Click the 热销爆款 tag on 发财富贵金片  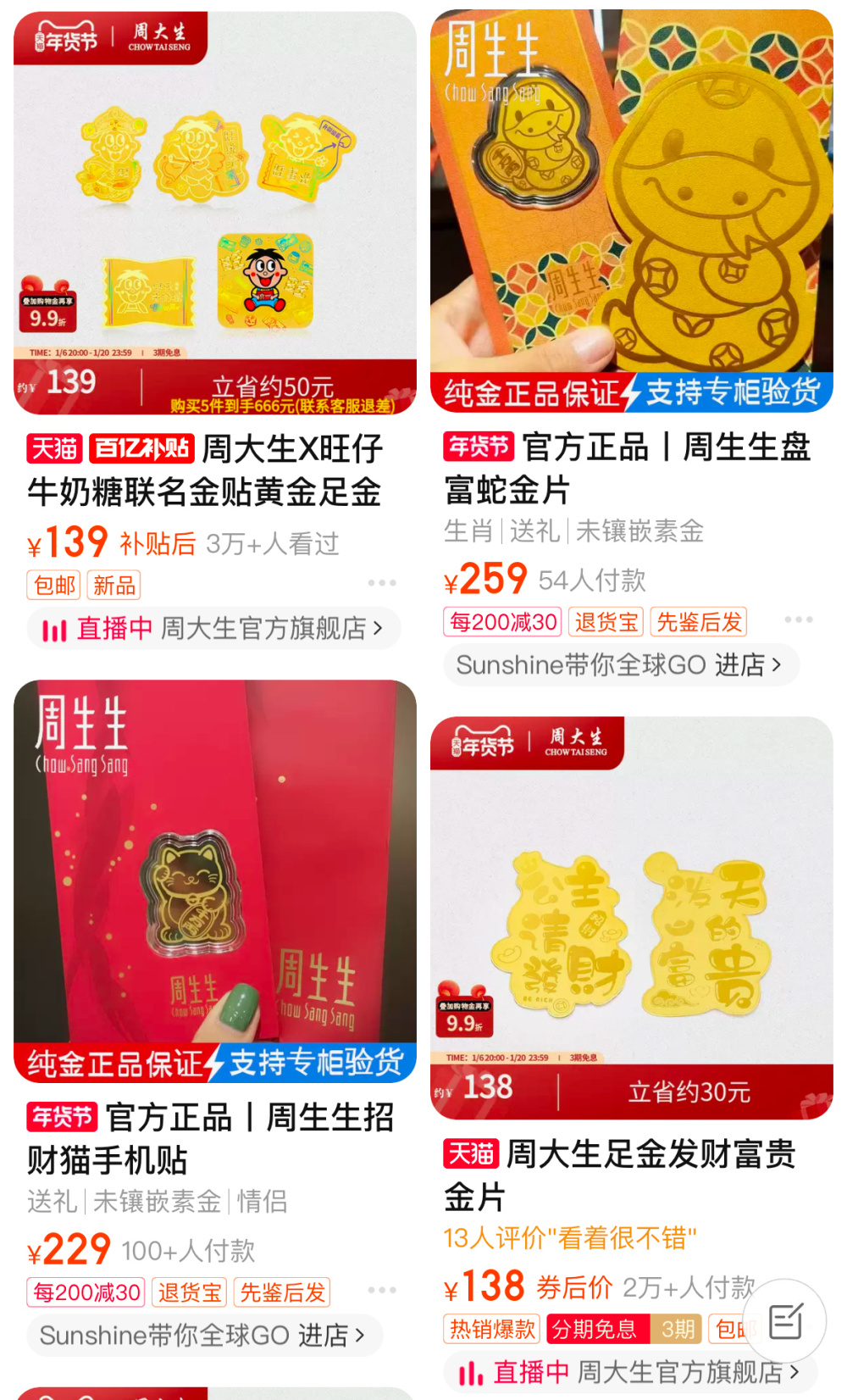[491, 1328]
